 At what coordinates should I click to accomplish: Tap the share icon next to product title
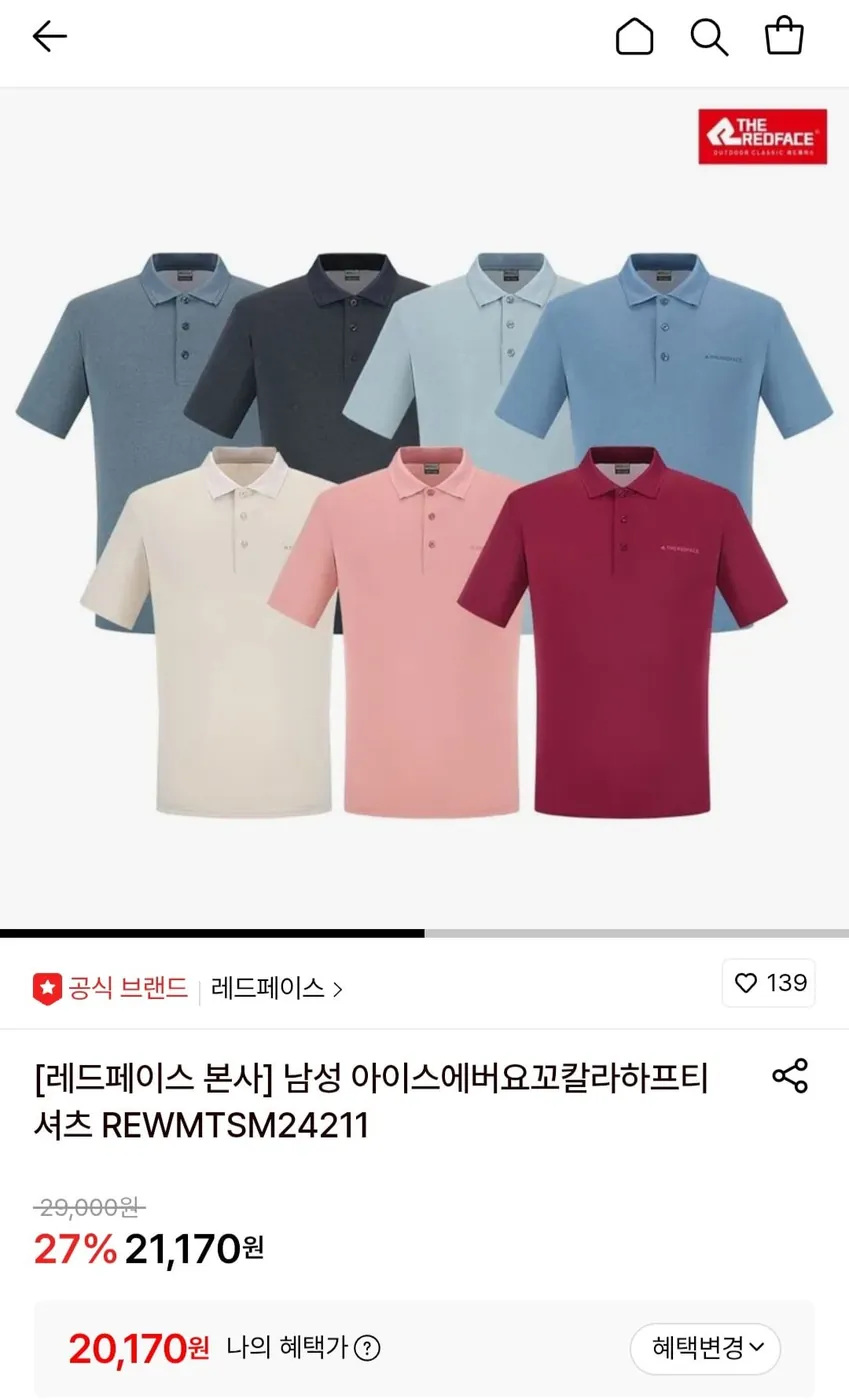pyautogui.click(x=789, y=1077)
